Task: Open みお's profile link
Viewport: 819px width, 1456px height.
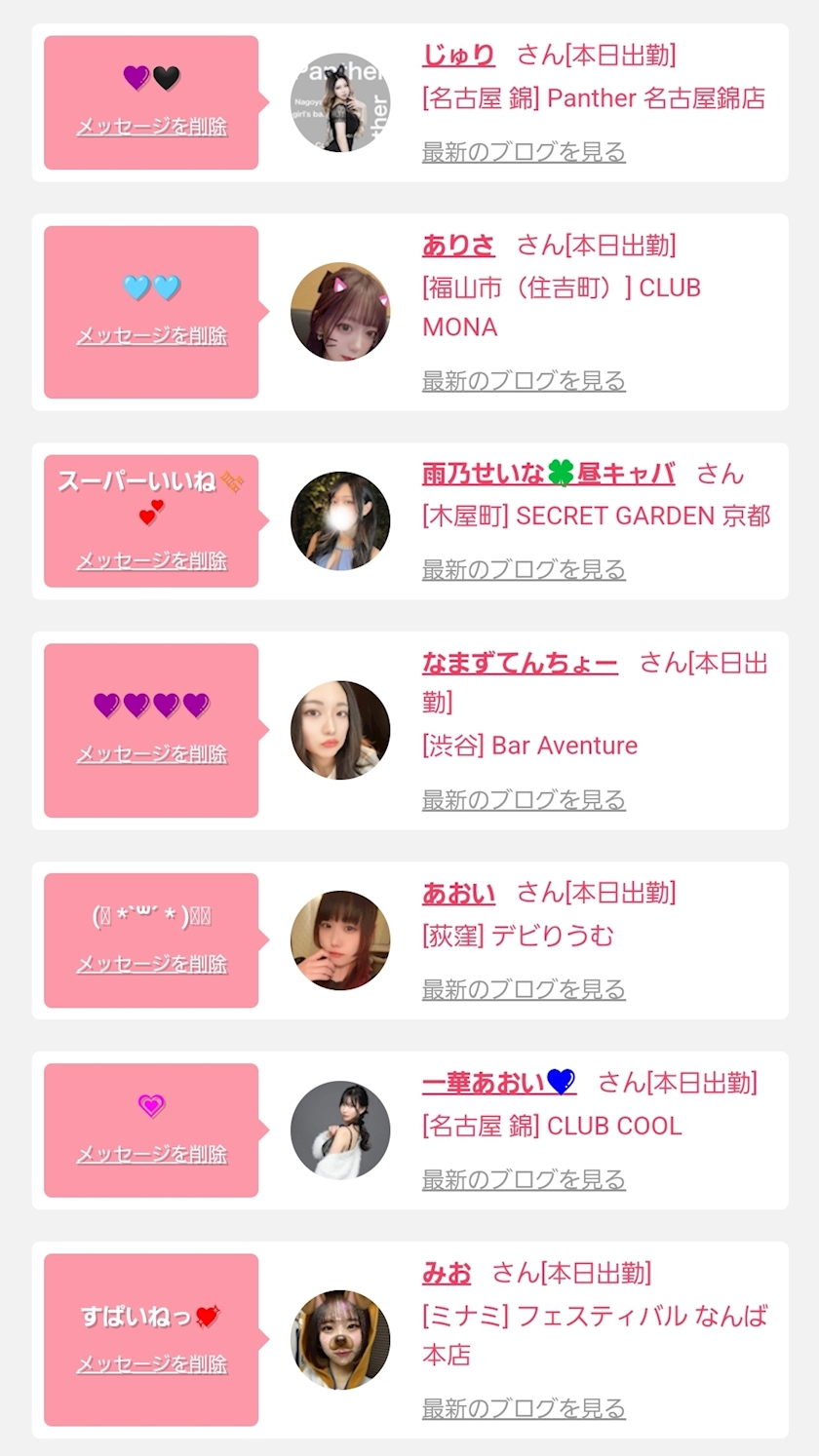Action: 447,1274
